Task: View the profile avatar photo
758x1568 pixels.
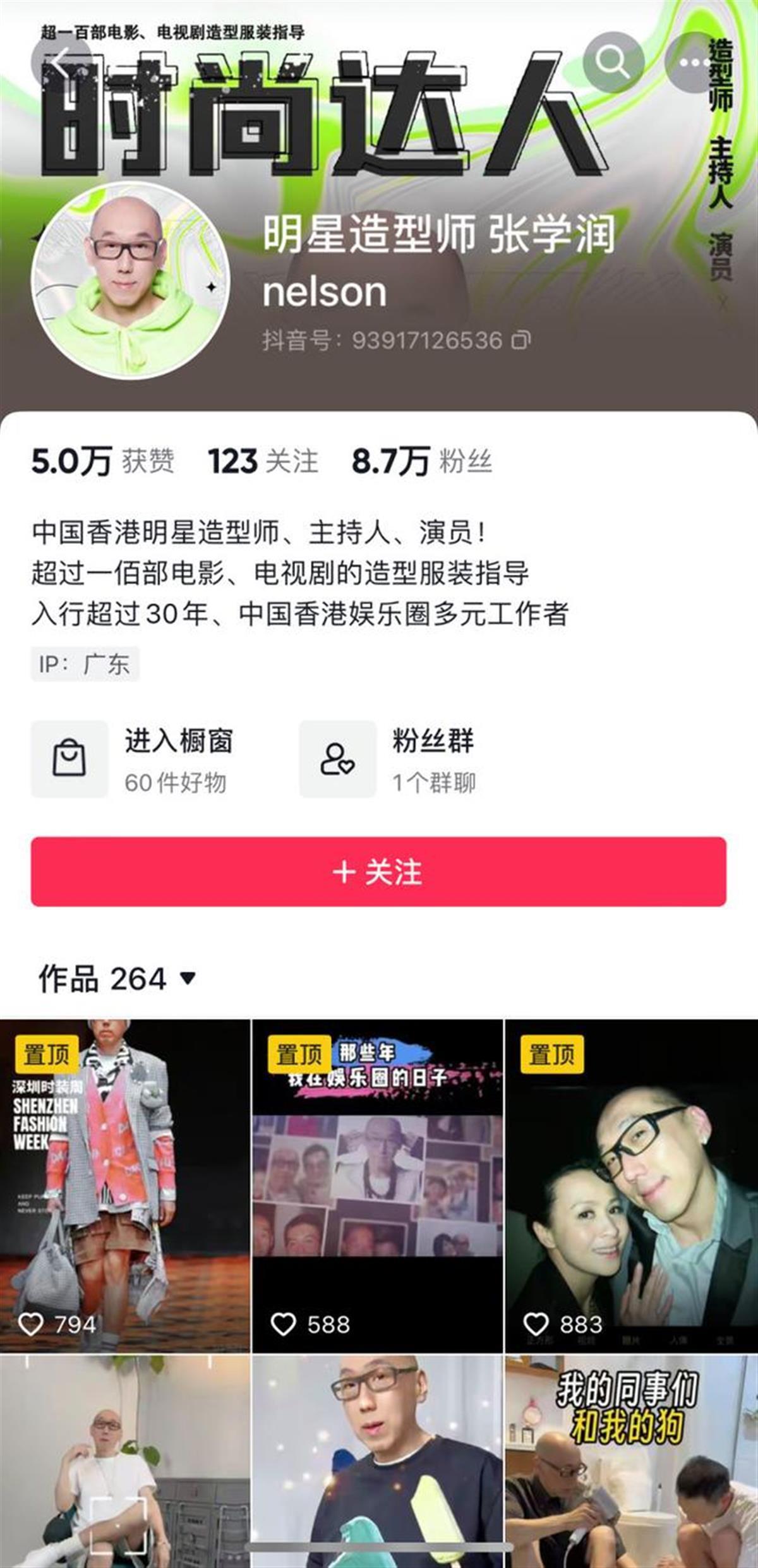Action: (131, 282)
